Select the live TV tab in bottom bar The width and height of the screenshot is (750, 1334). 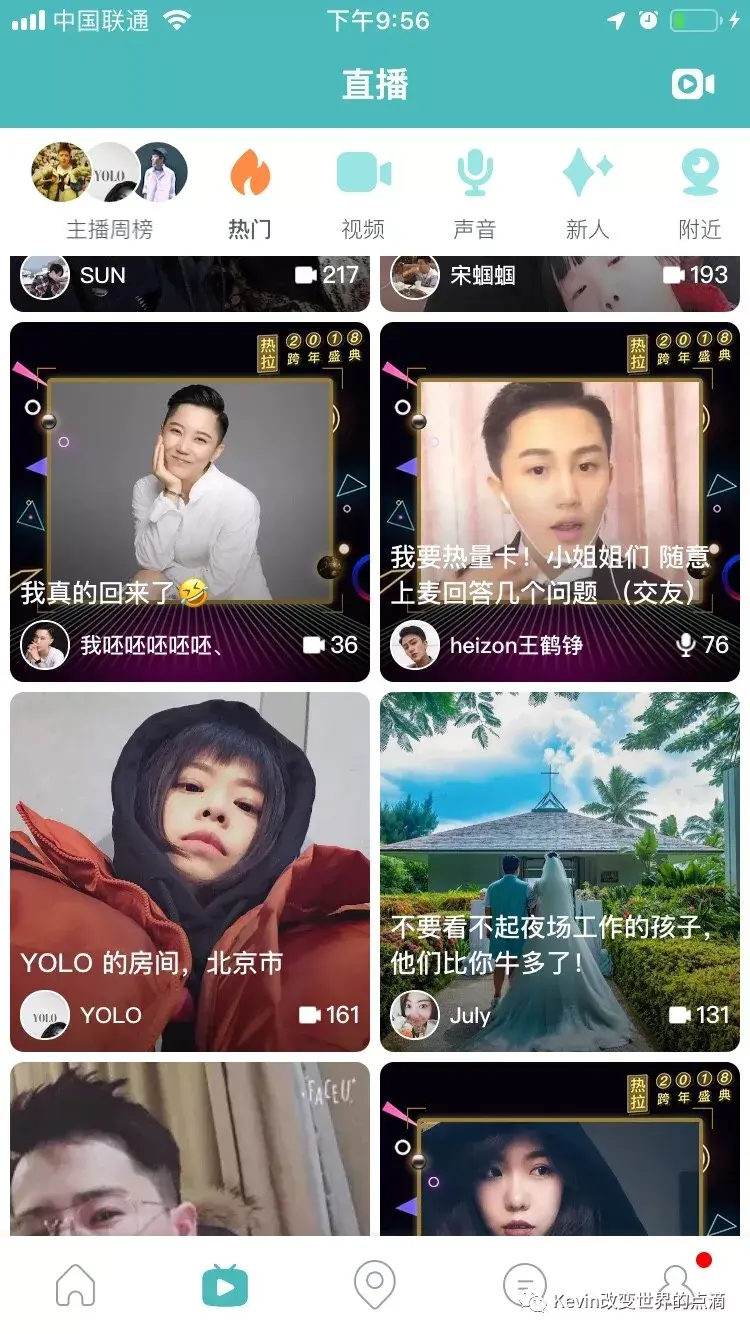(x=225, y=1284)
